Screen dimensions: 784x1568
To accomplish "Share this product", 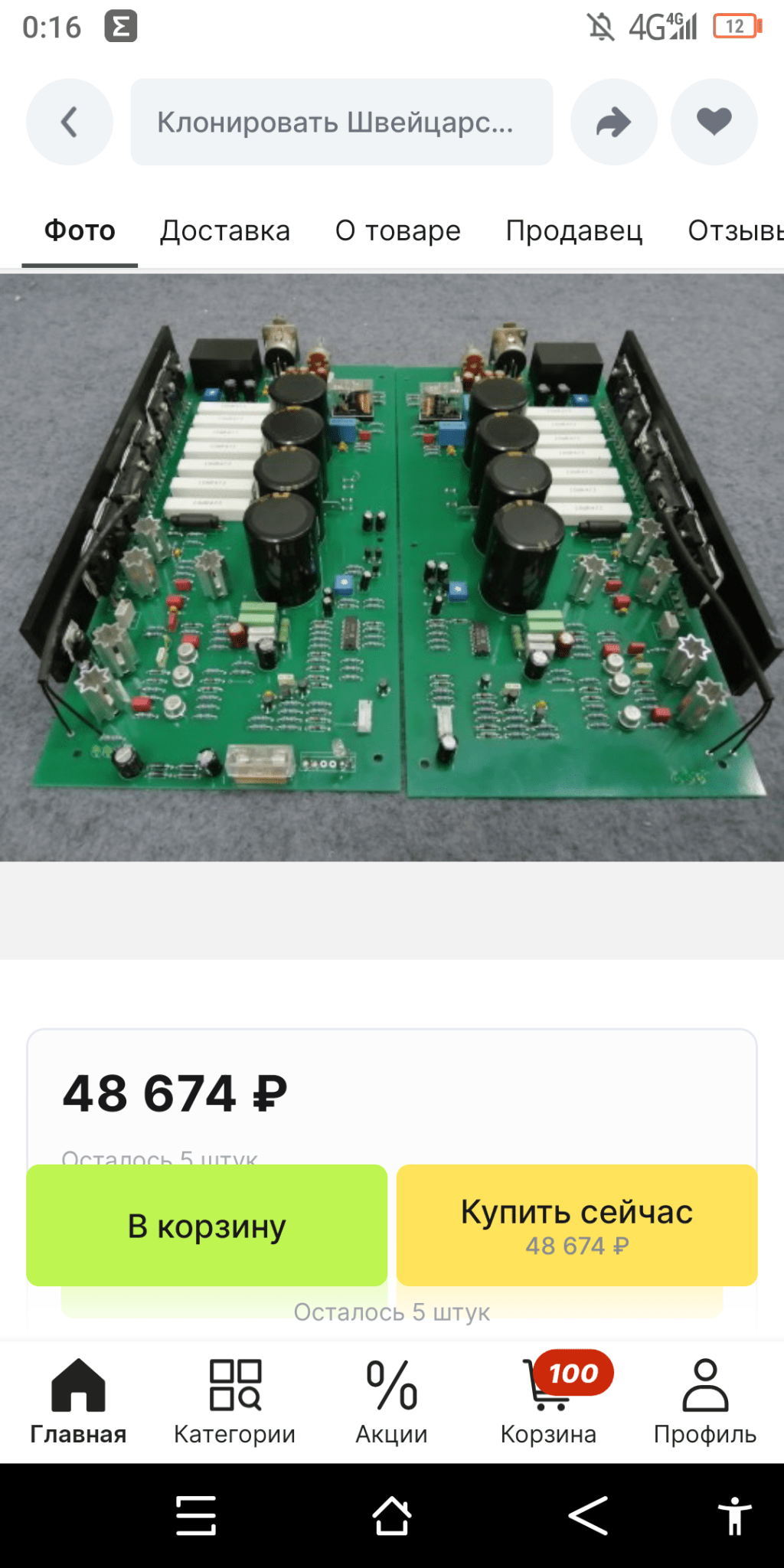I will pos(614,122).
